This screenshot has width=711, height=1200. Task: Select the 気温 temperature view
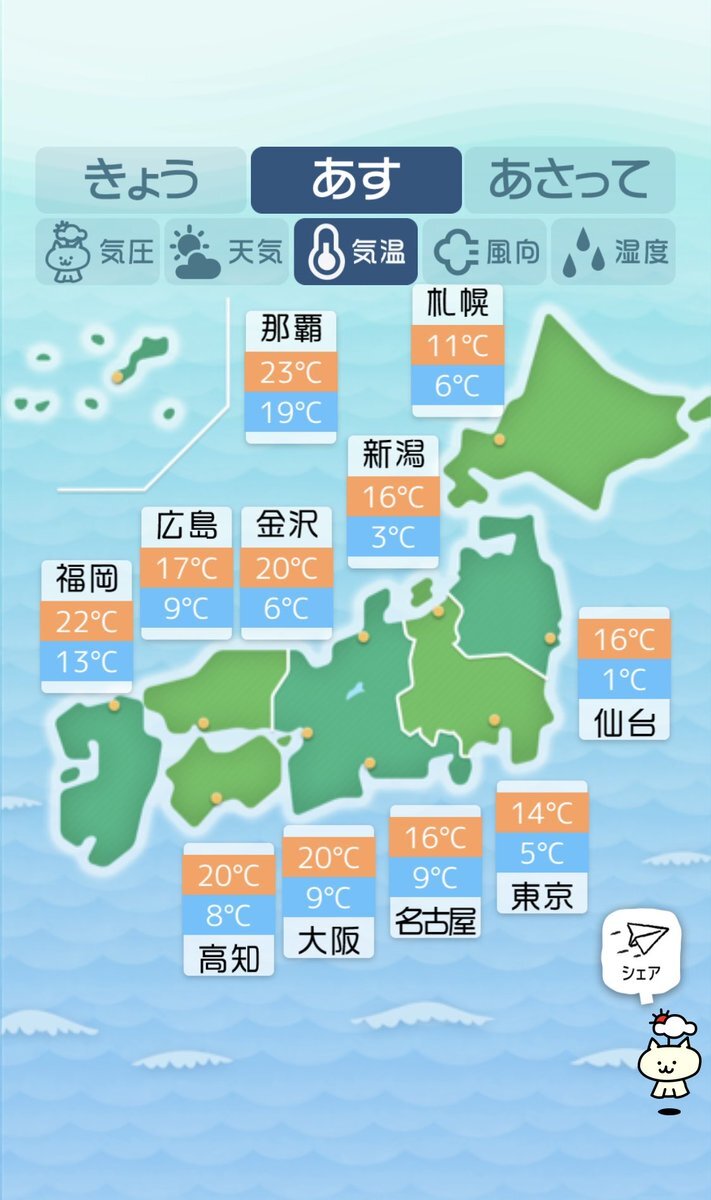[356, 252]
